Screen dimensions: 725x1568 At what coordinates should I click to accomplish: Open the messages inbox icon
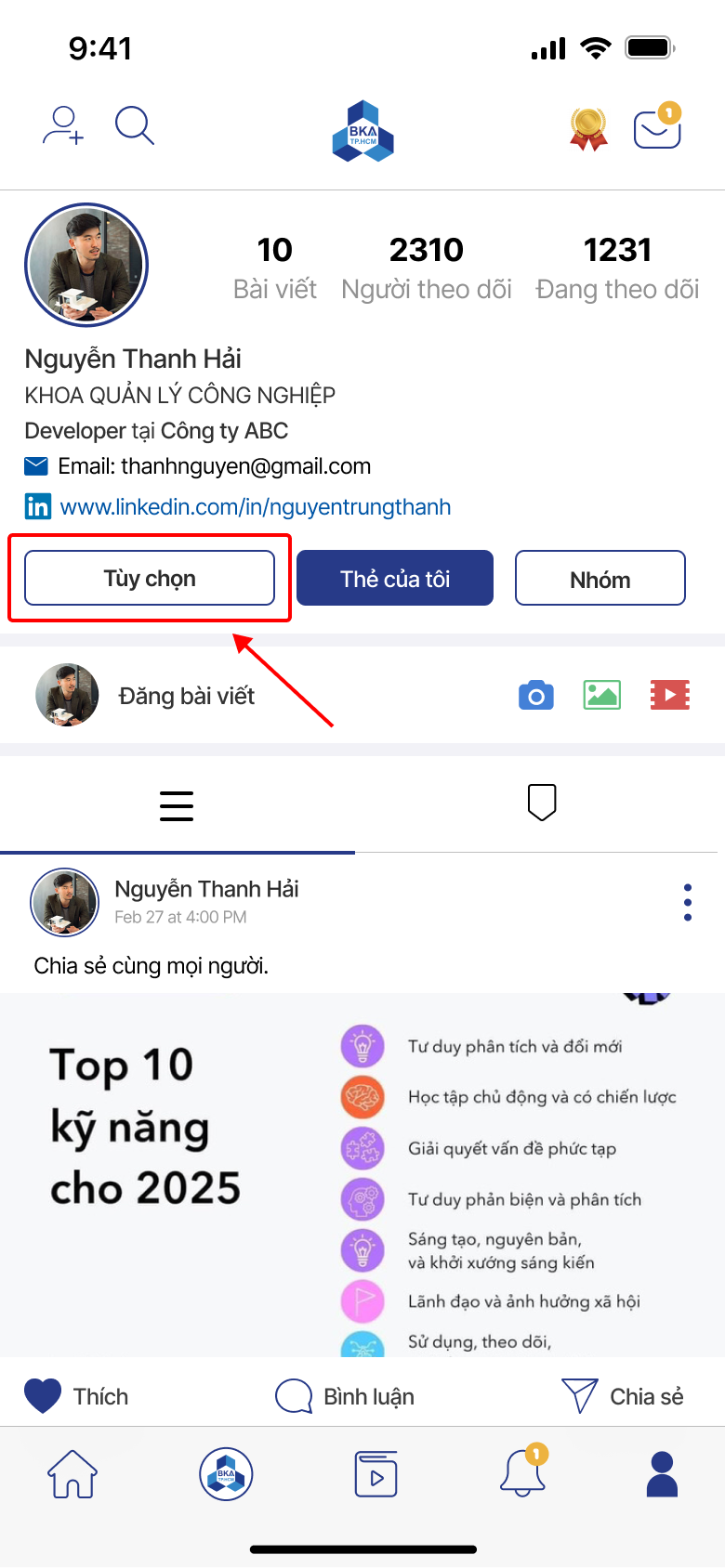[x=657, y=128]
